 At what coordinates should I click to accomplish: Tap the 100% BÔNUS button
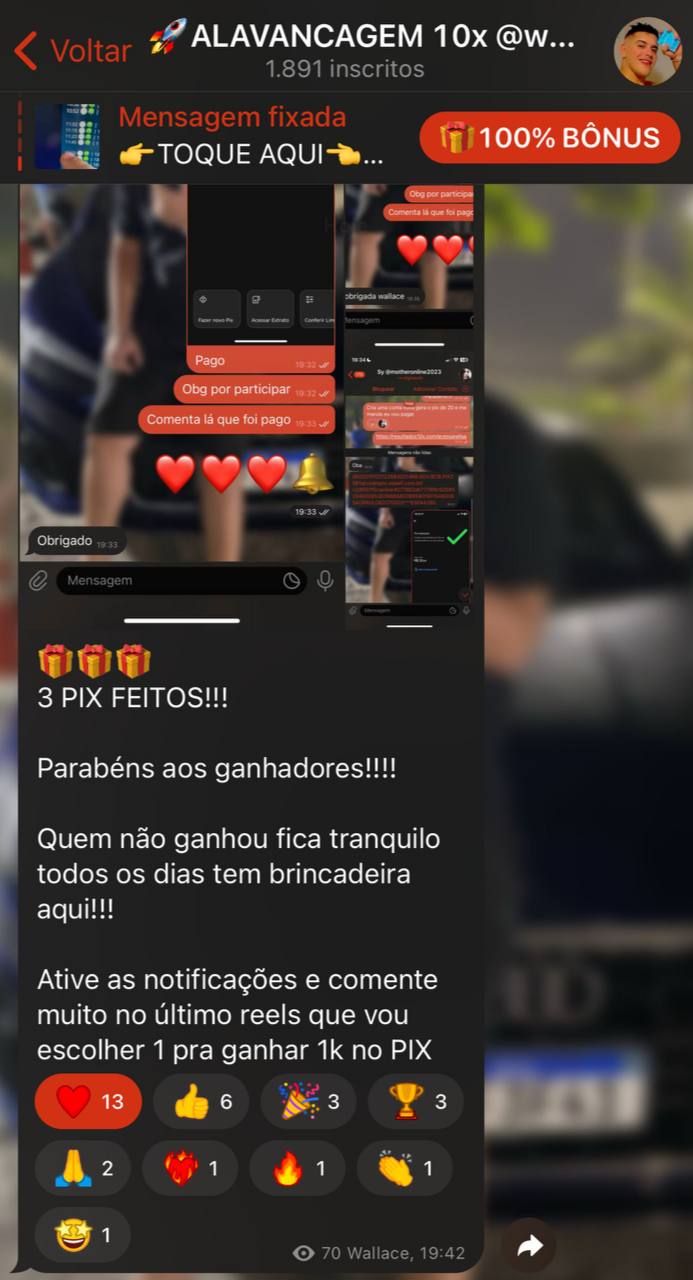(549, 137)
